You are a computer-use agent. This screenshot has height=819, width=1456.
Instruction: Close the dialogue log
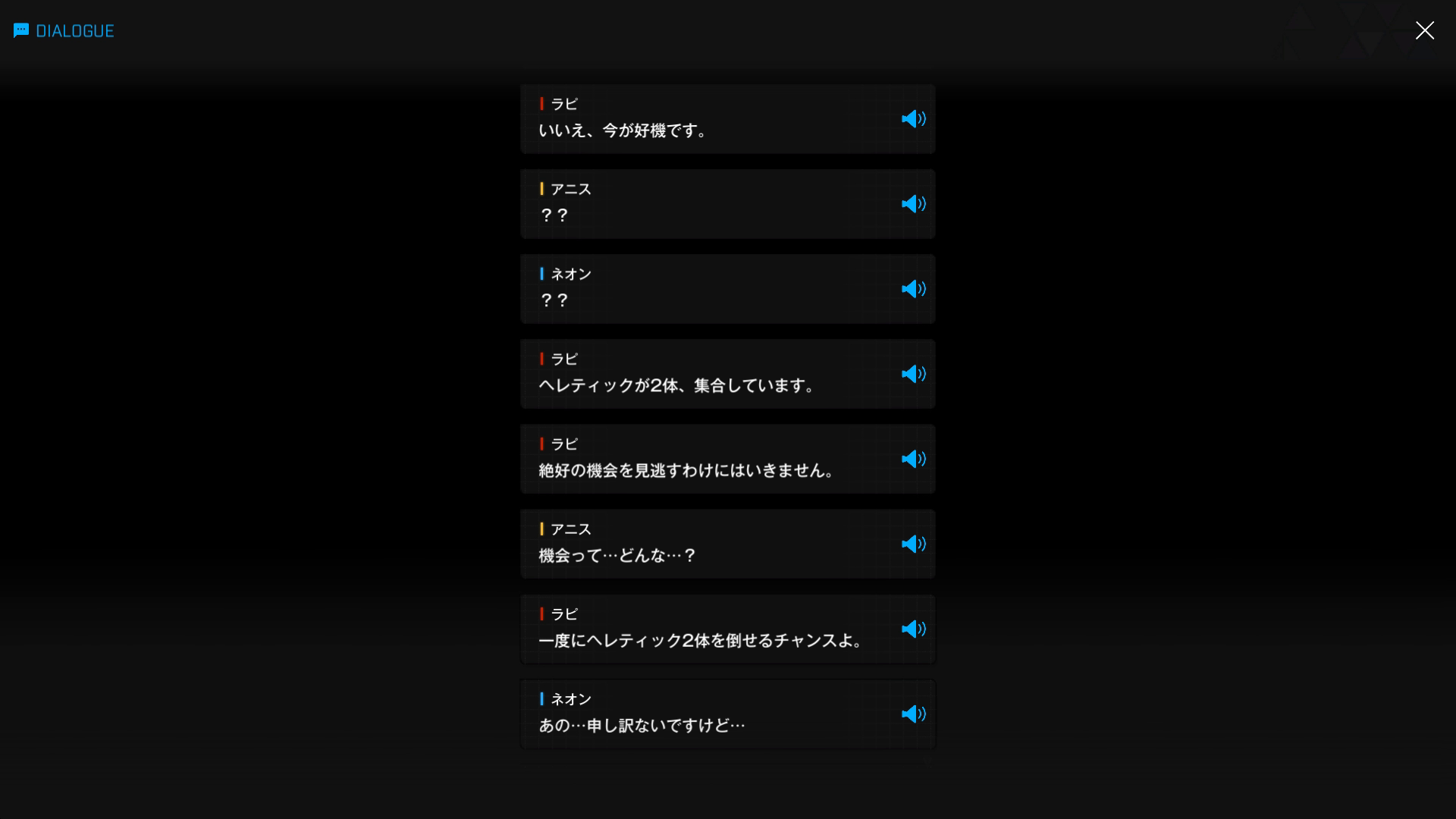point(1424,30)
